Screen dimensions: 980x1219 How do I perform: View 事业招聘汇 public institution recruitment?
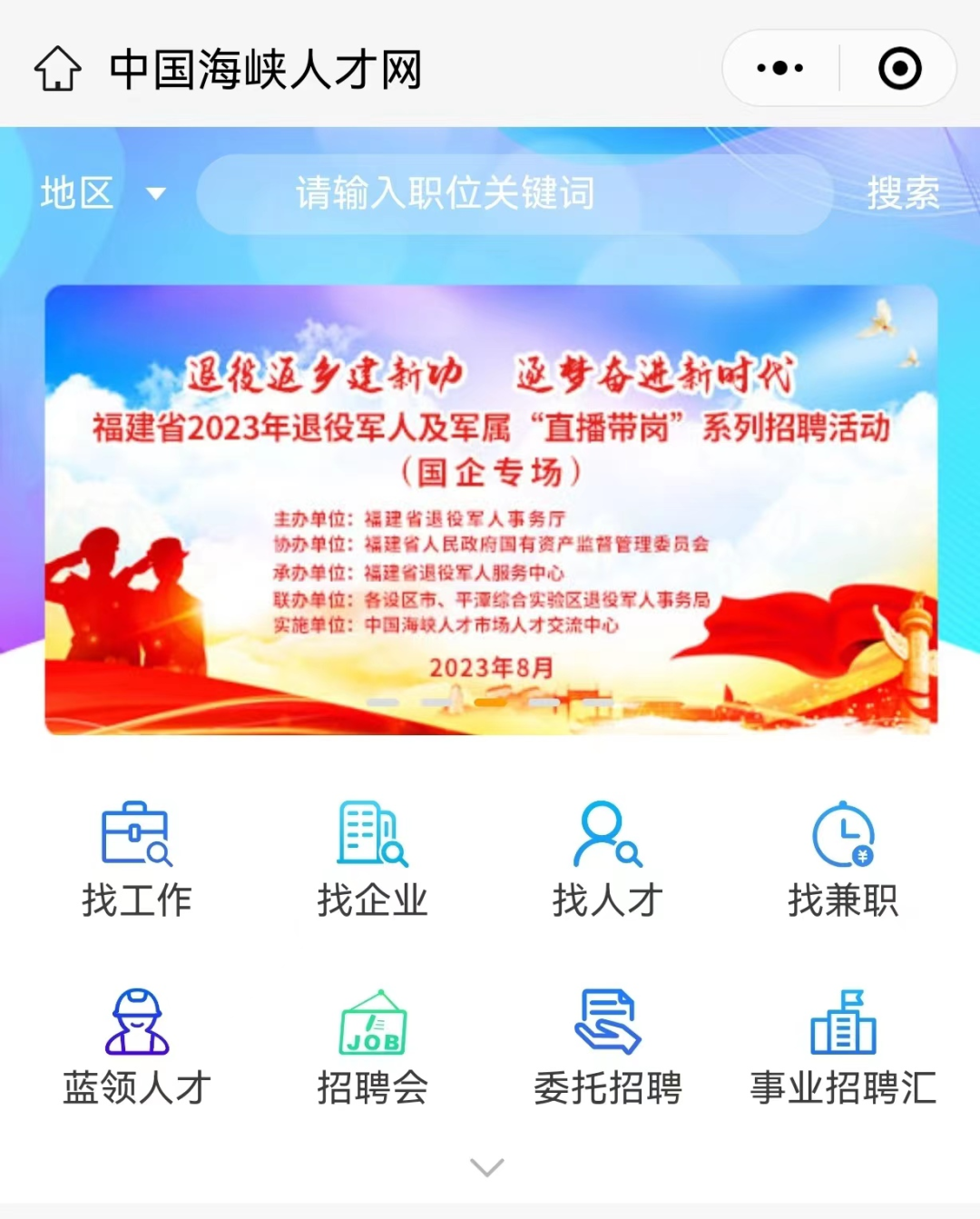pos(842,1047)
